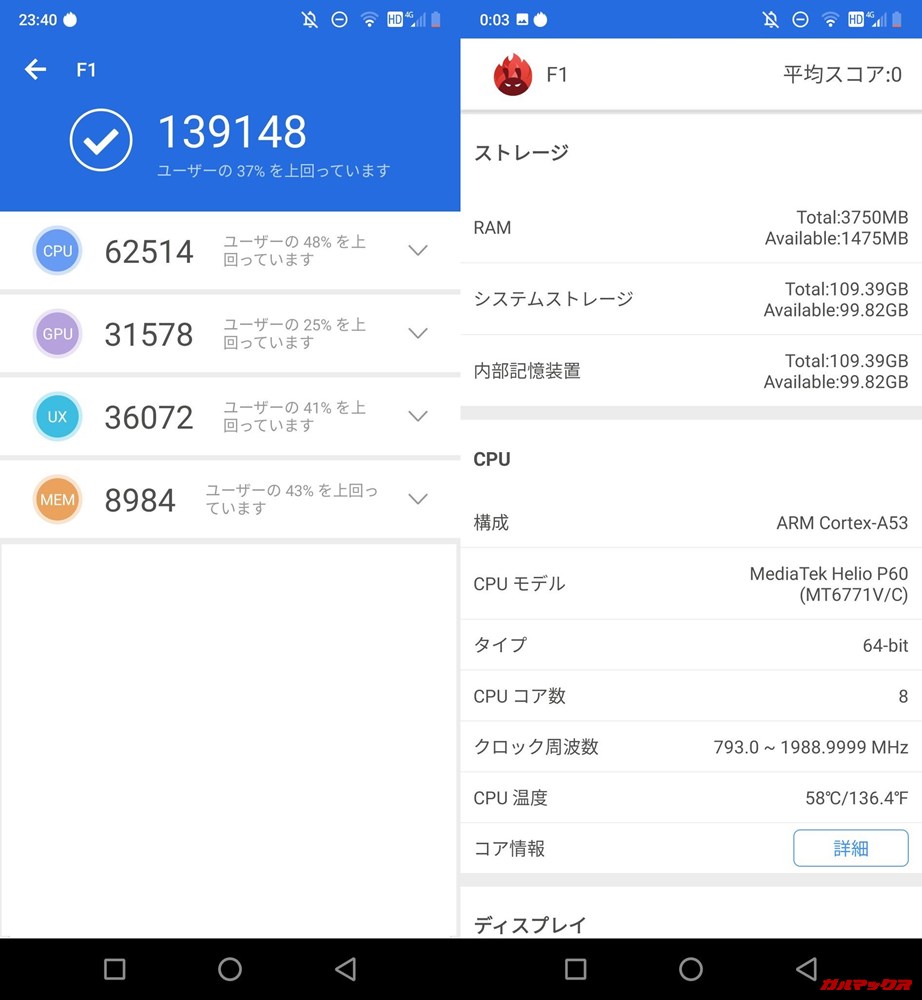Image resolution: width=922 pixels, height=1000 pixels.
Task: Click the notification-muted bell icon in the status bar
Action: pos(308,19)
